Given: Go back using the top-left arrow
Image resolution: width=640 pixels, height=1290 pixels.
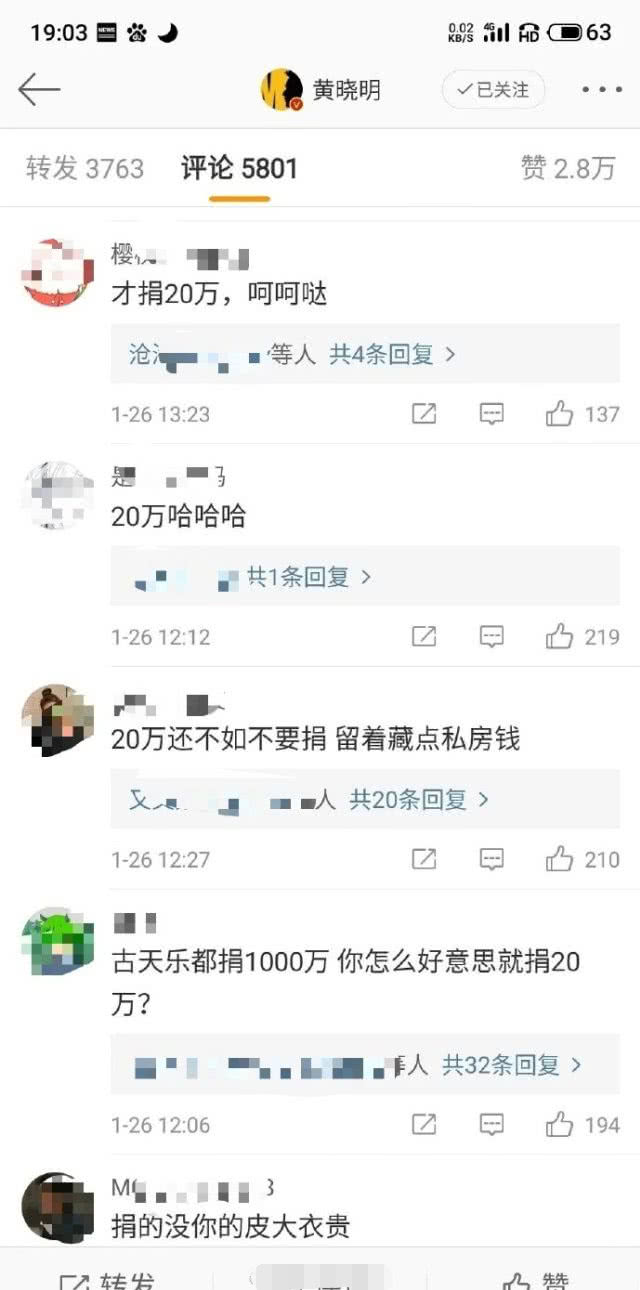Looking at the screenshot, I should tap(39, 90).
